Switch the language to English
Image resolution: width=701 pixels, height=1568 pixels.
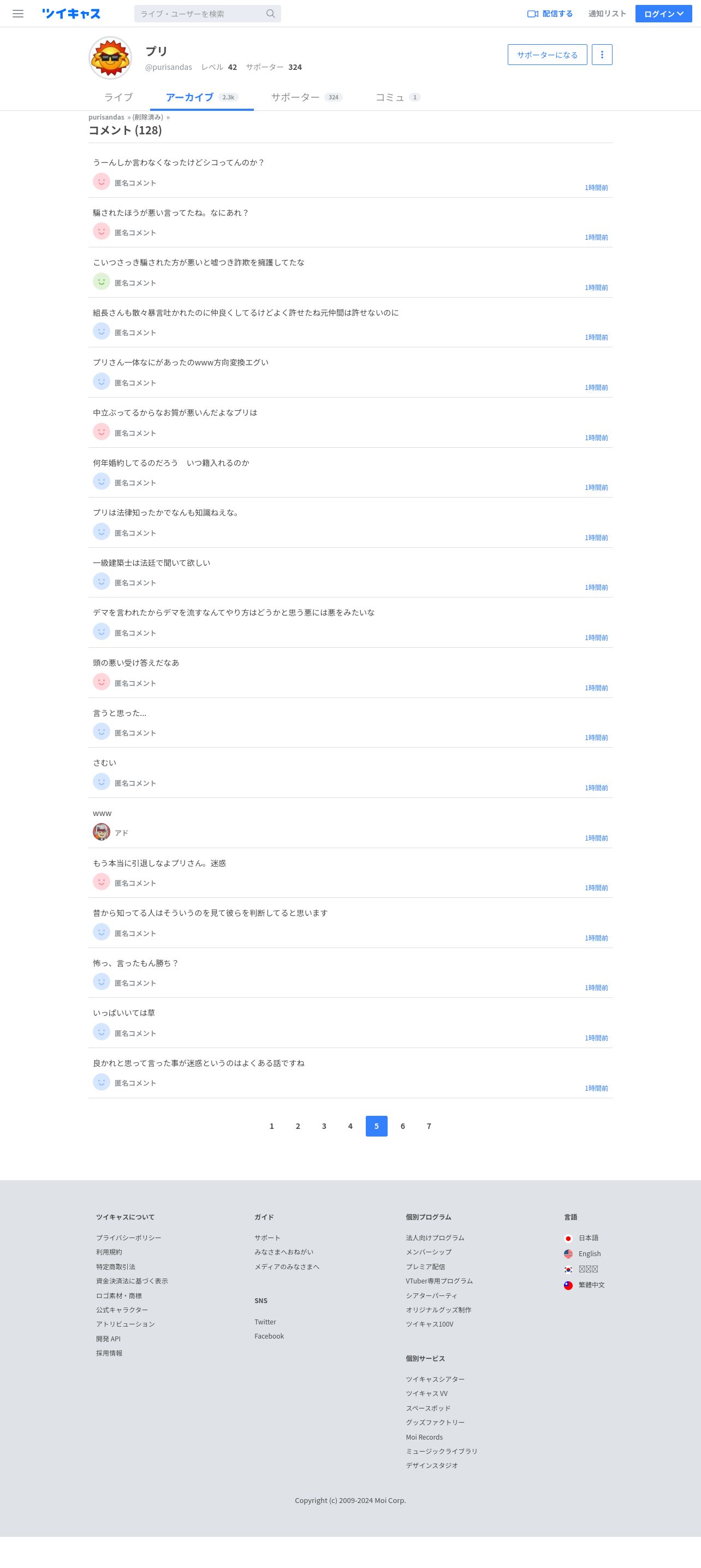click(589, 1253)
